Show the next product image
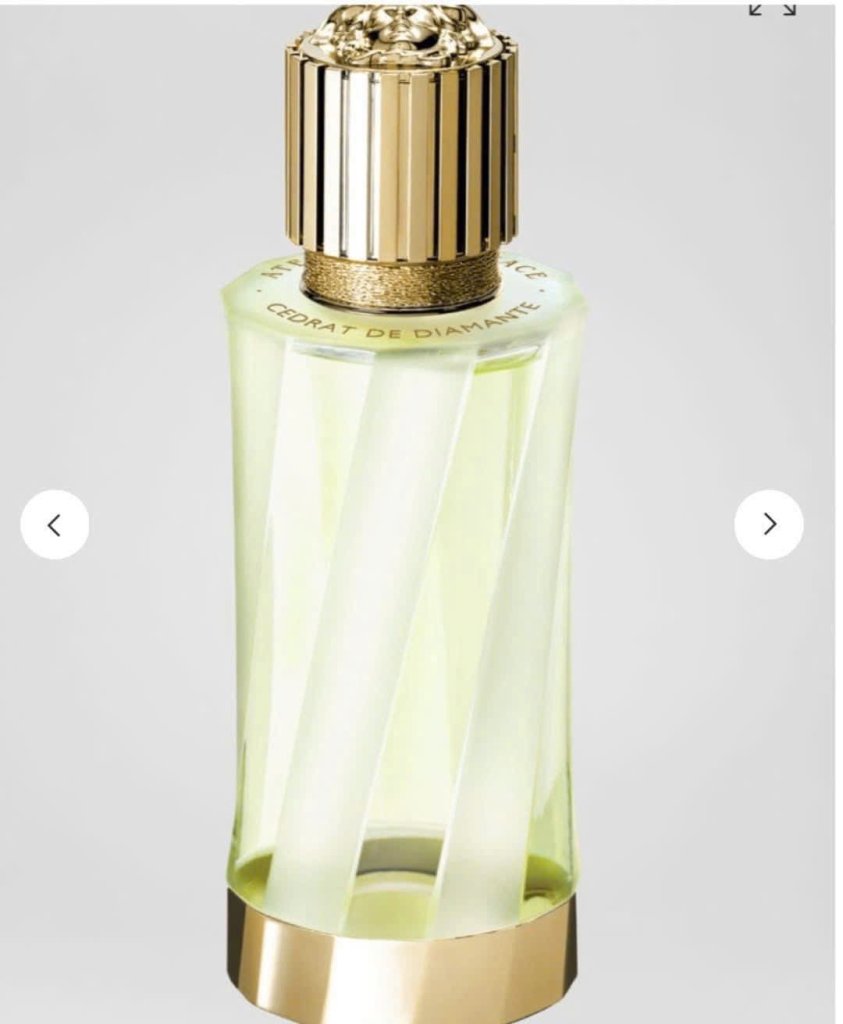The height and width of the screenshot is (1024, 843). click(768, 524)
